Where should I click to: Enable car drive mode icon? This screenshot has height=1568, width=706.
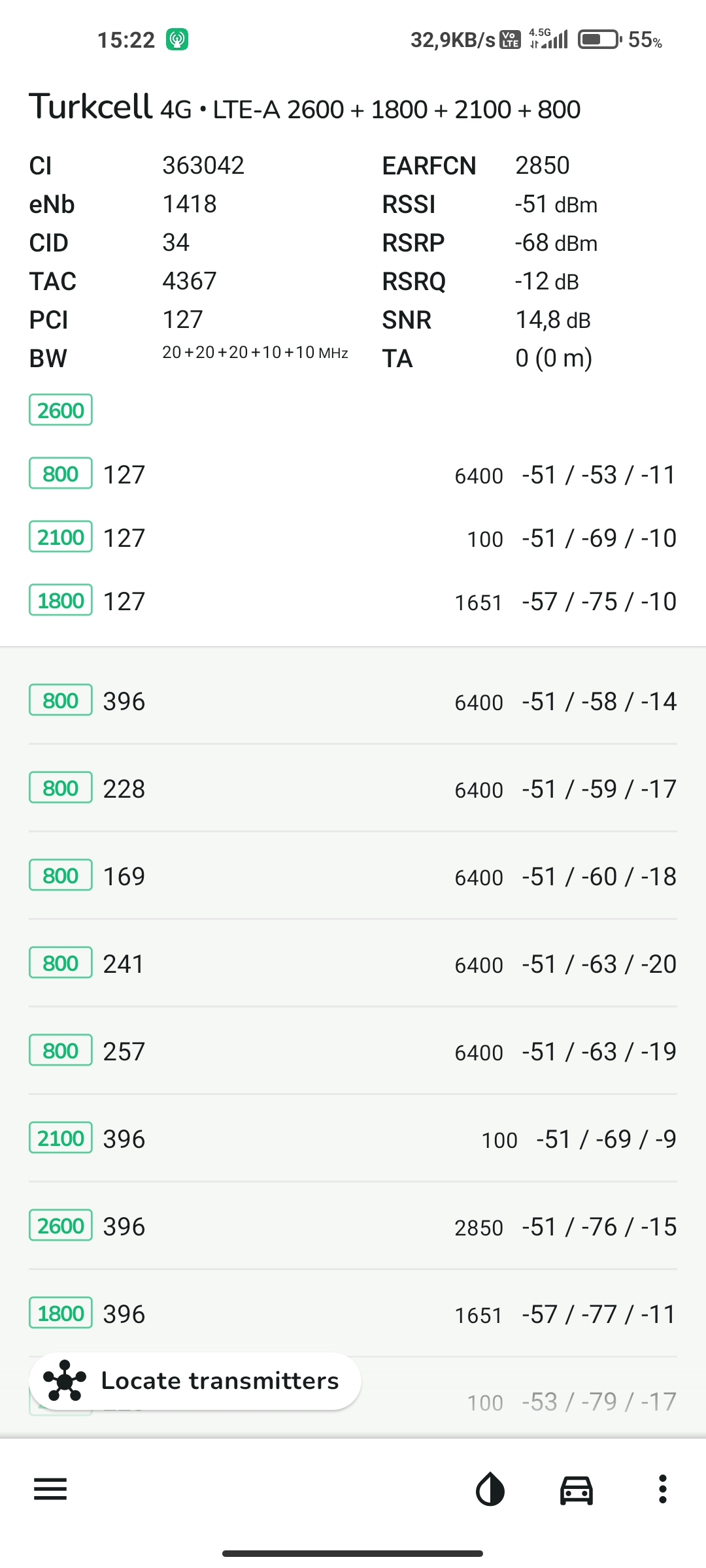577,1490
